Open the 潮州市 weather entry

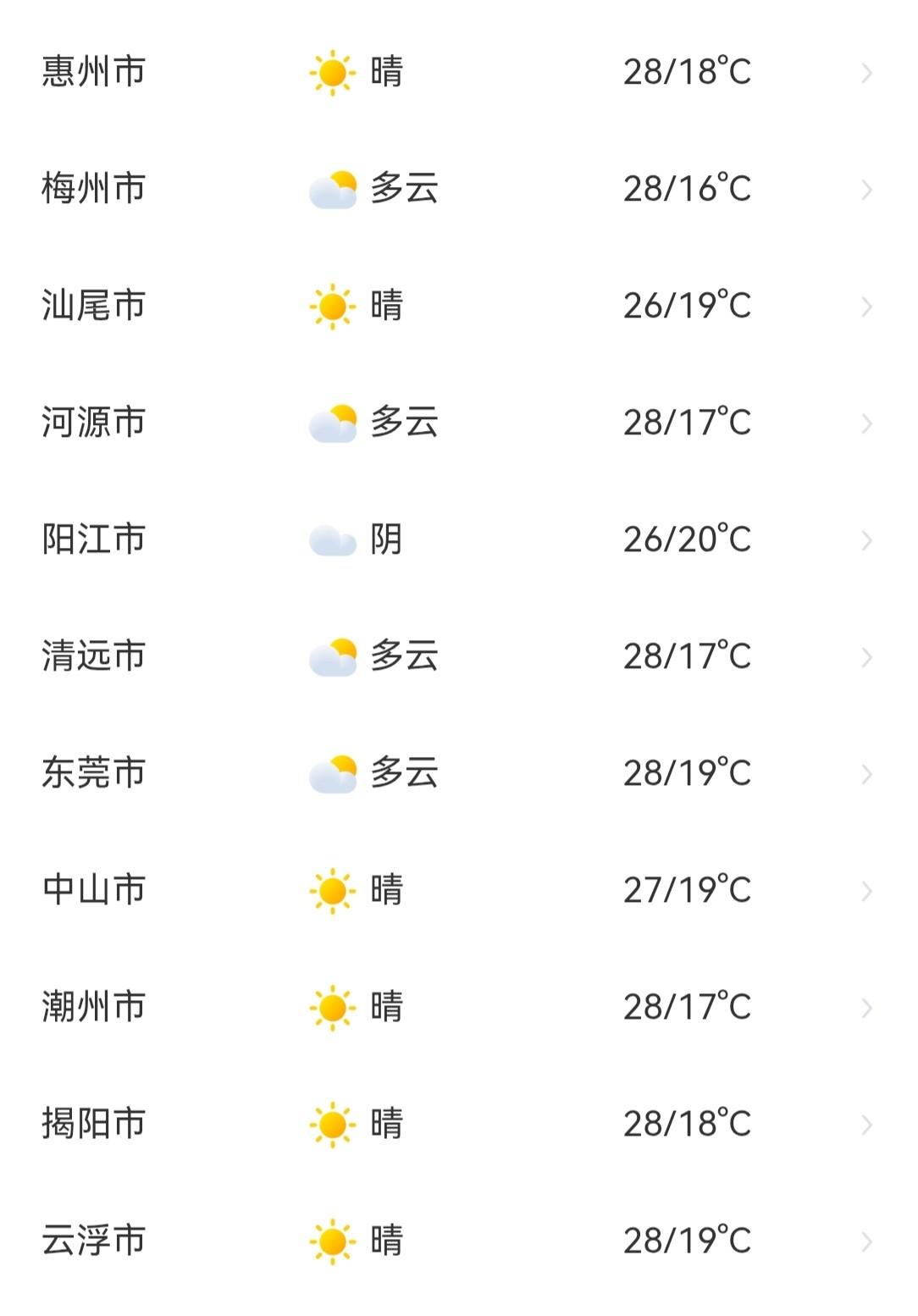(459, 1007)
